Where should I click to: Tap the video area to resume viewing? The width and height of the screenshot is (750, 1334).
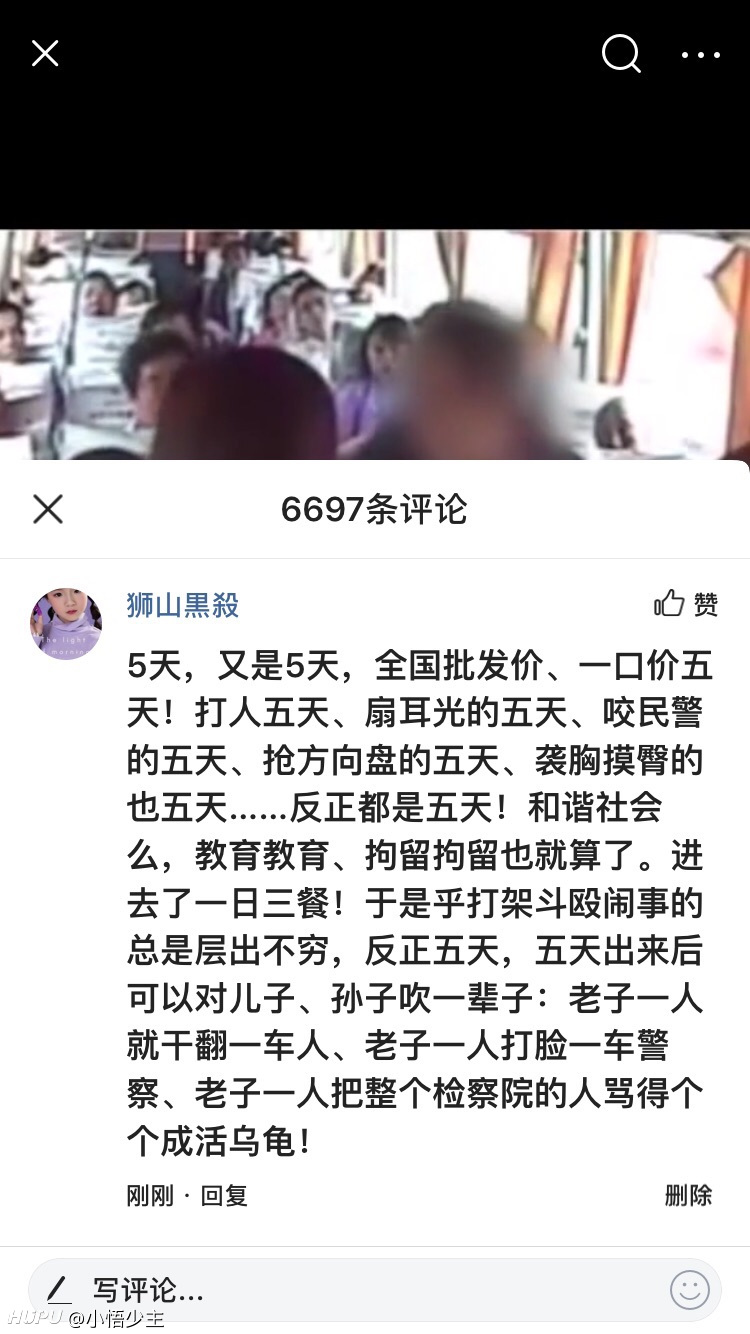click(x=375, y=345)
